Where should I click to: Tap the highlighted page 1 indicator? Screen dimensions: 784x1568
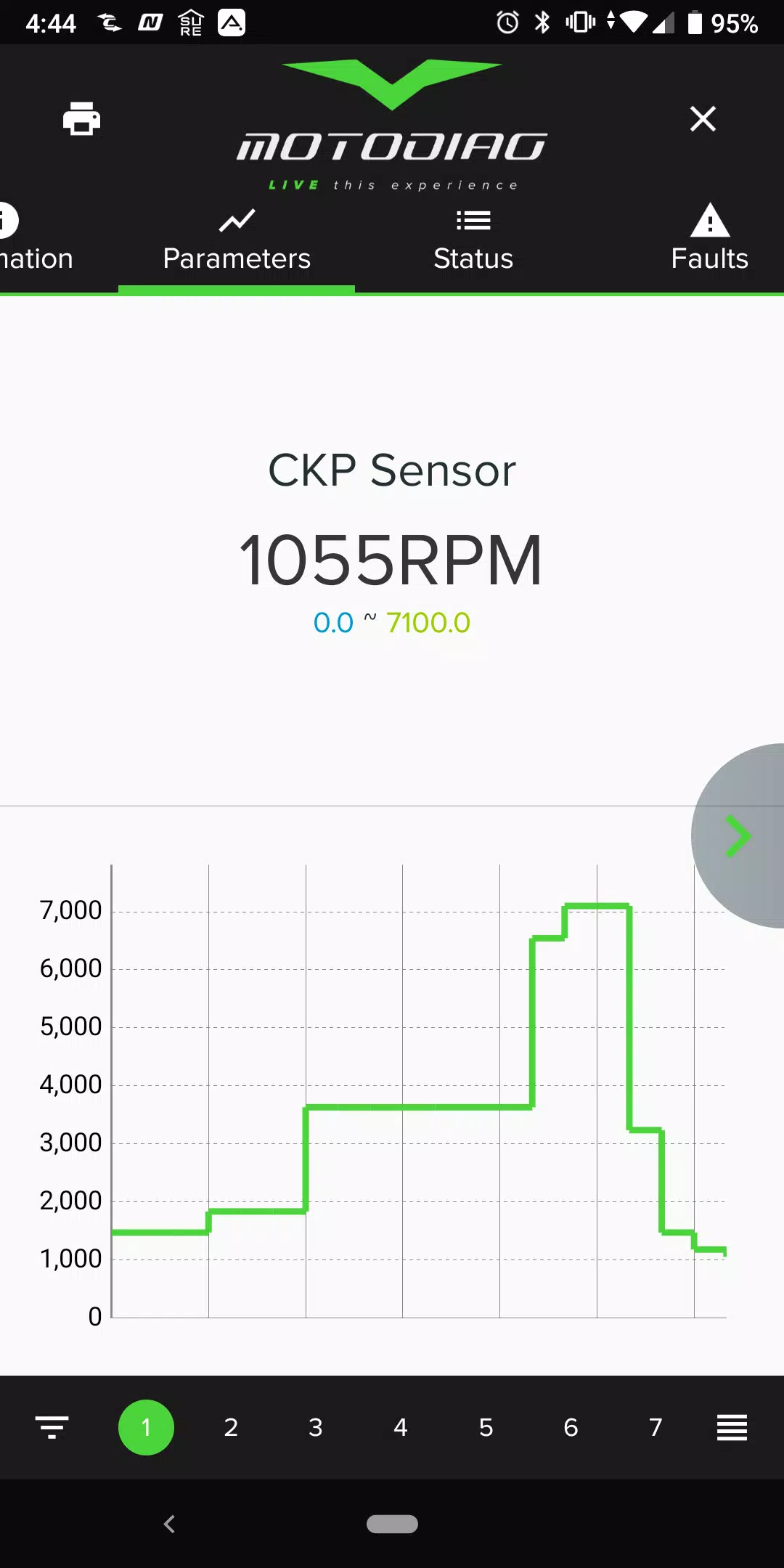(x=146, y=1427)
